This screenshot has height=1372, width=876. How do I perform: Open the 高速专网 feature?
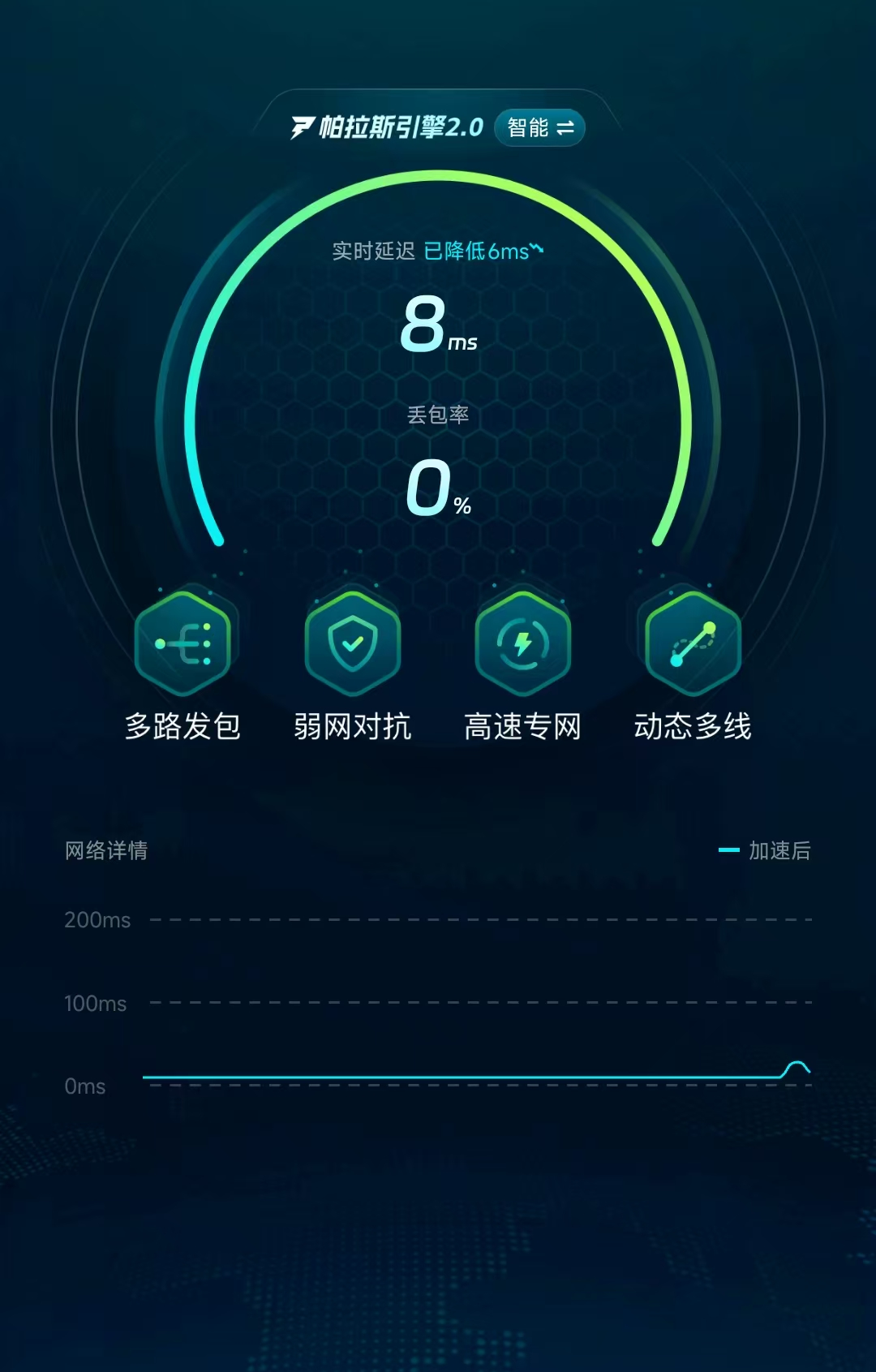coord(522,644)
